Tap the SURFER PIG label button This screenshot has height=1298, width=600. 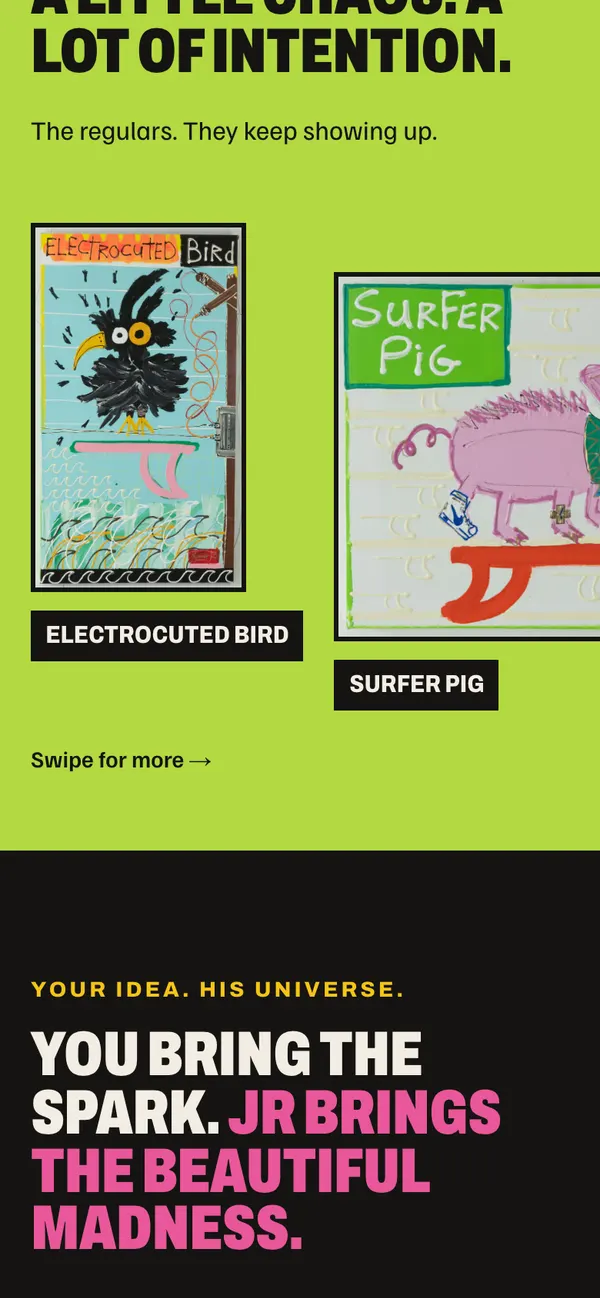(416, 685)
